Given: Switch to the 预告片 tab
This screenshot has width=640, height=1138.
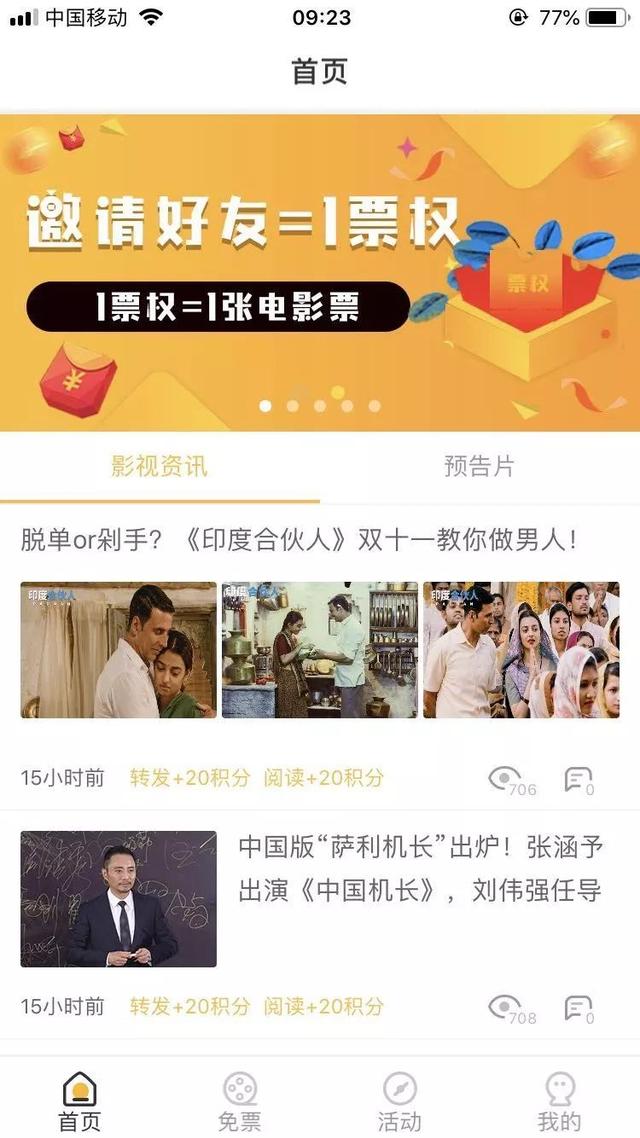Looking at the screenshot, I should pos(479,466).
